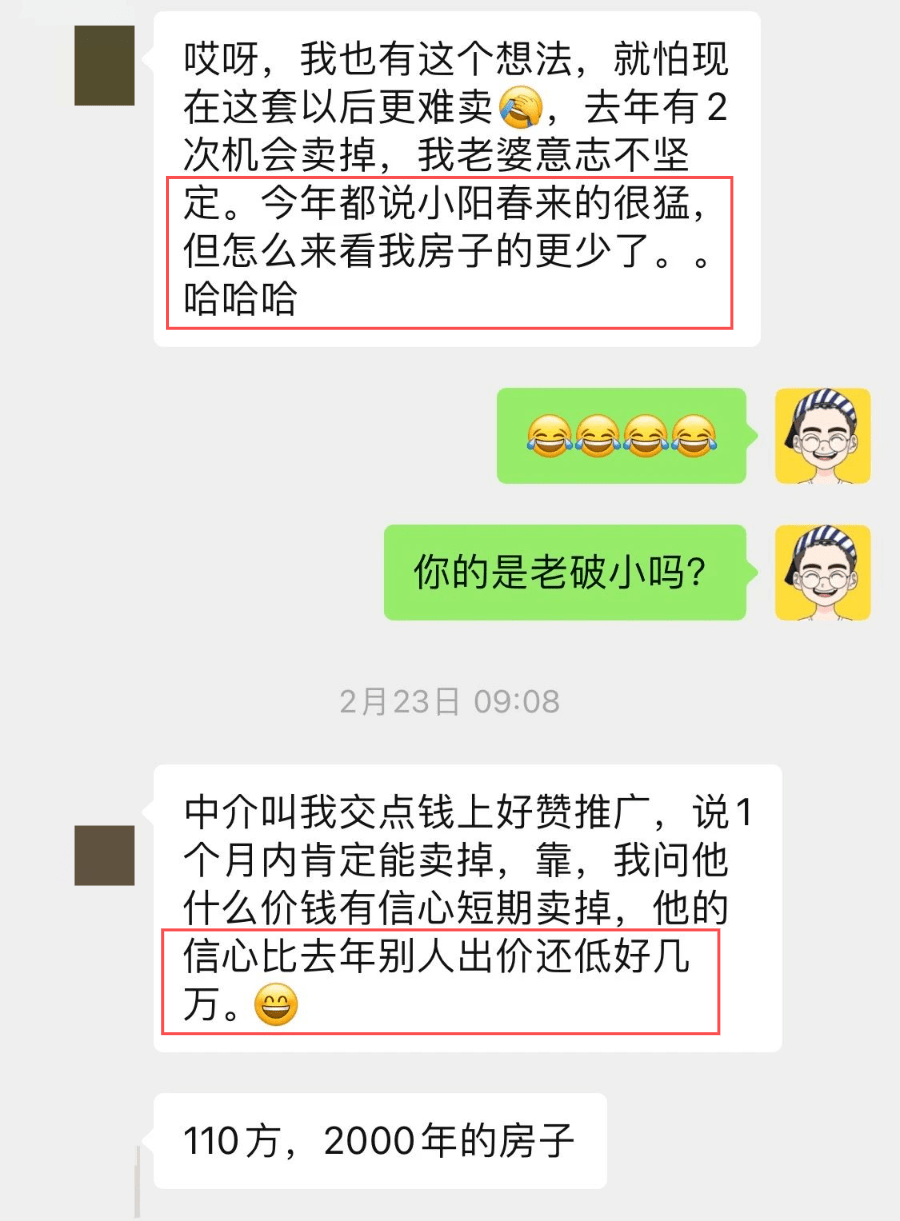Open sender's avatar beside 哎呀，我也有这个想法 message
This screenshot has height=1221, width=900.
[104, 66]
